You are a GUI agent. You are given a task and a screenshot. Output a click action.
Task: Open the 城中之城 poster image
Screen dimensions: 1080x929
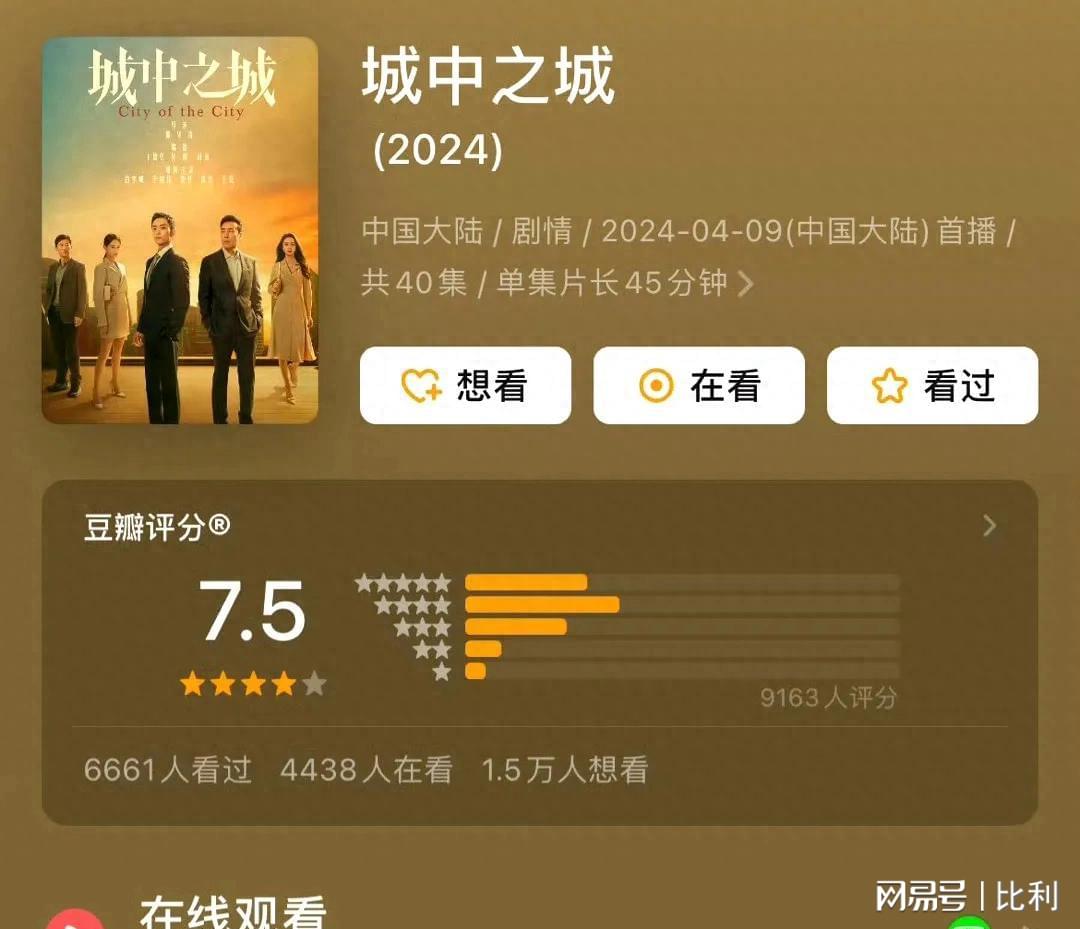click(x=180, y=230)
